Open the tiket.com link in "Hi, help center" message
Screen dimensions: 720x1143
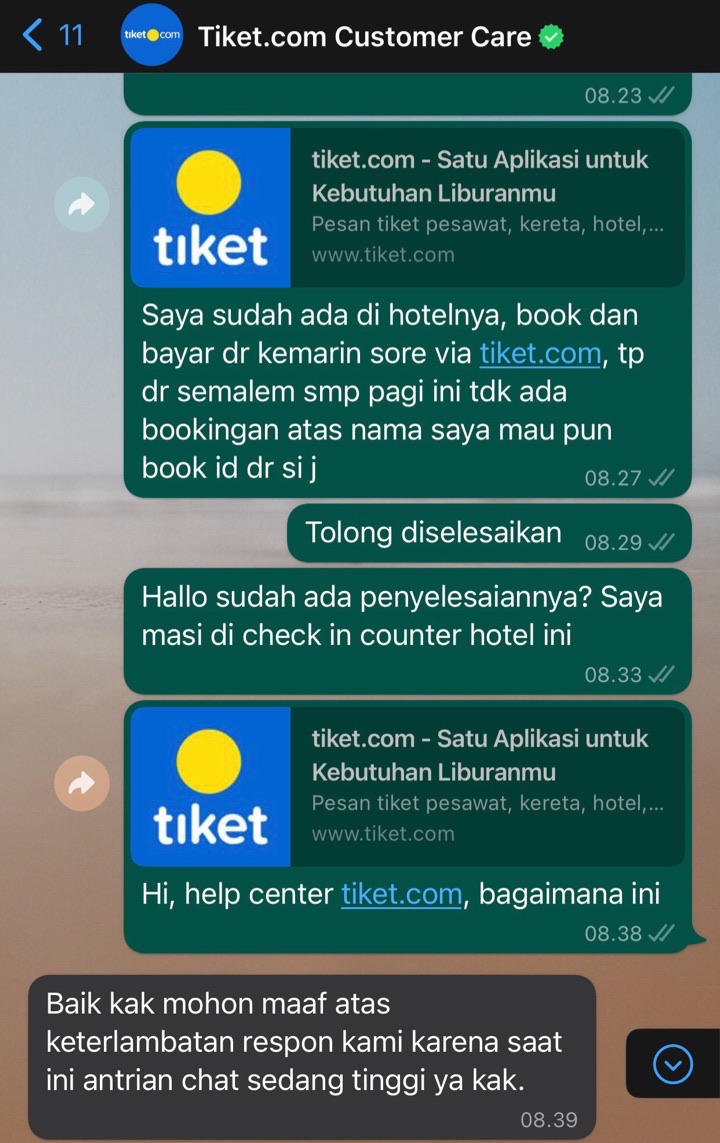tap(401, 894)
